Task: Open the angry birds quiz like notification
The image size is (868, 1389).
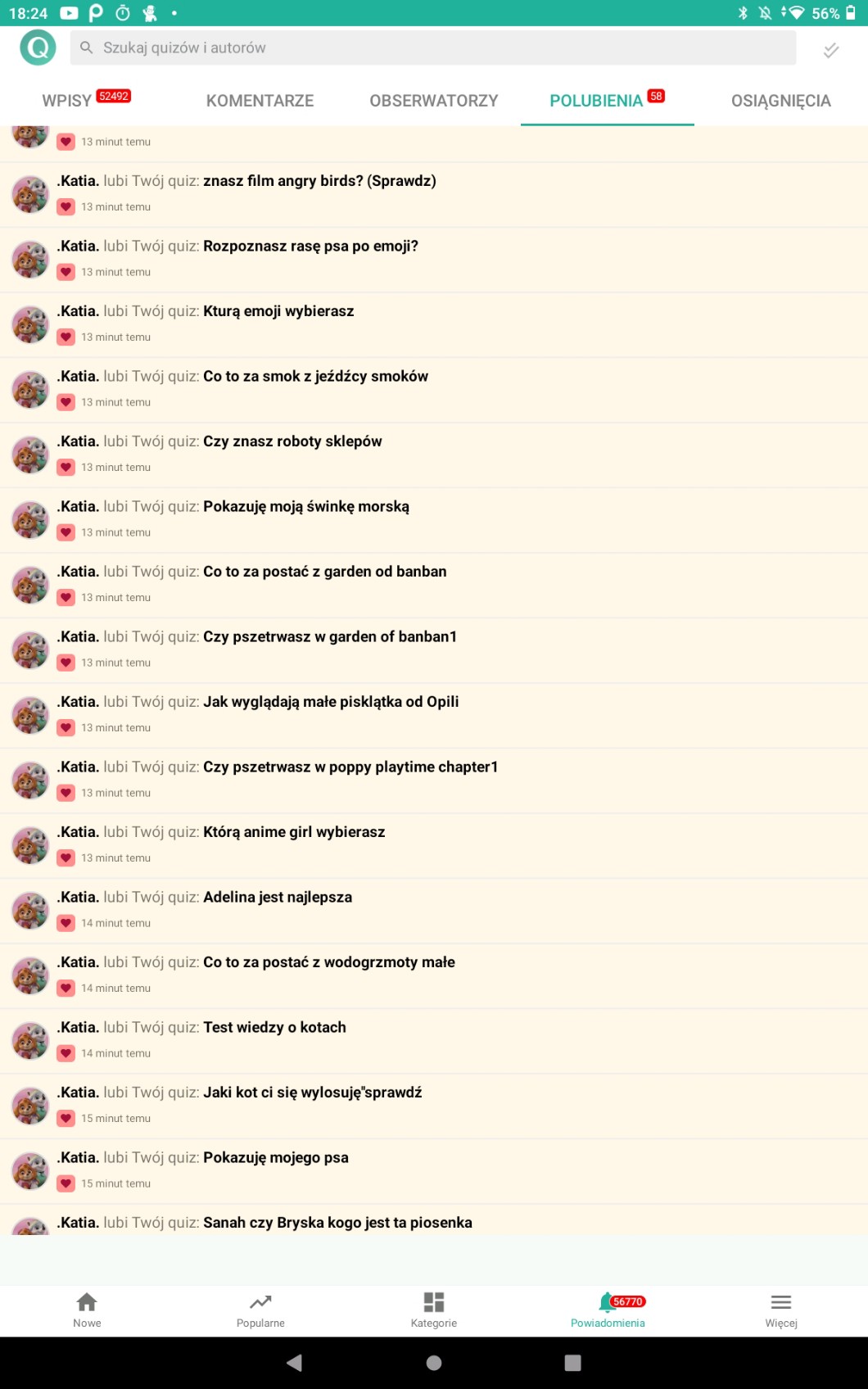Action: pyautogui.click(x=319, y=181)
